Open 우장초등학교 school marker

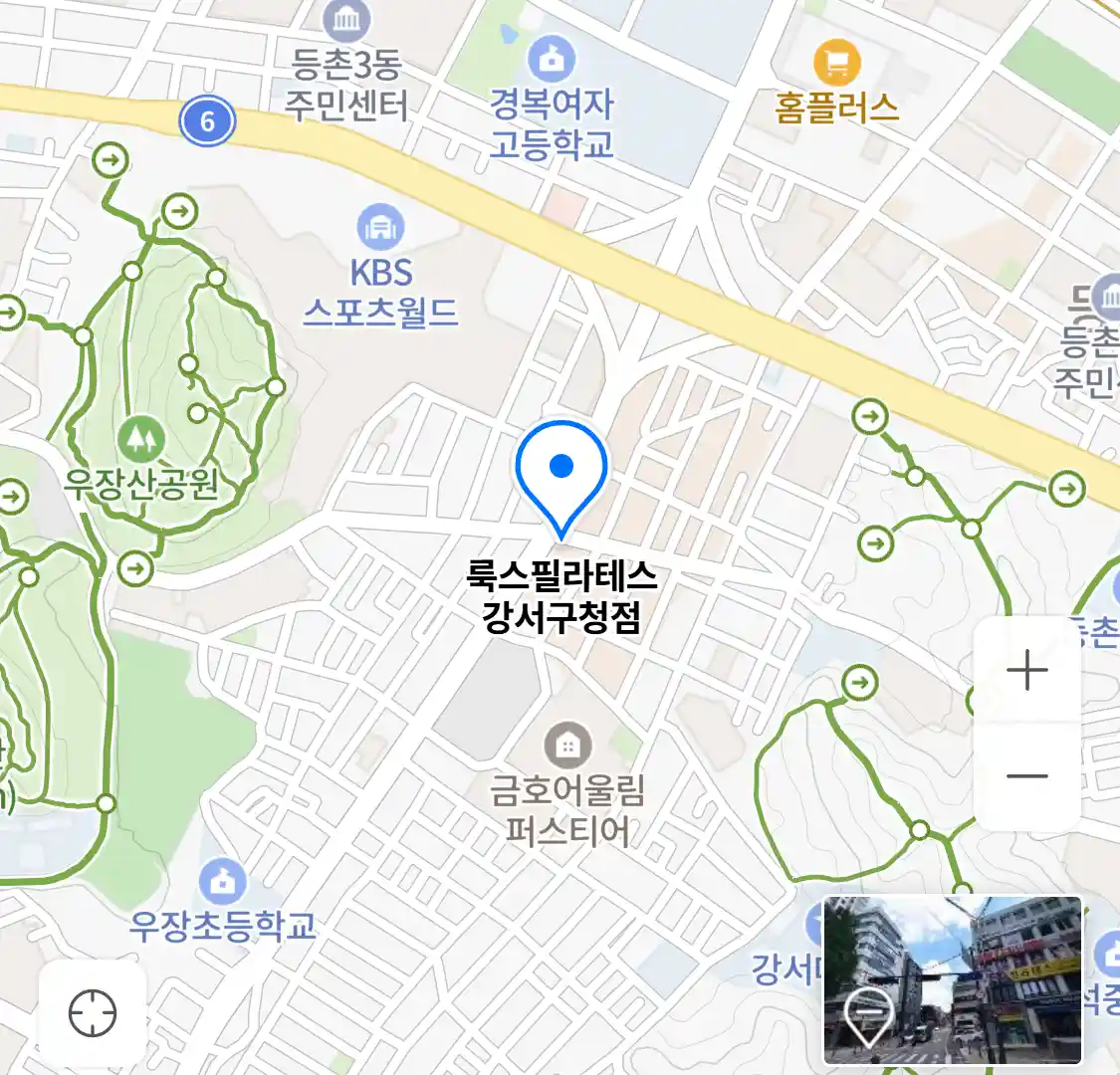click(222, 881)
